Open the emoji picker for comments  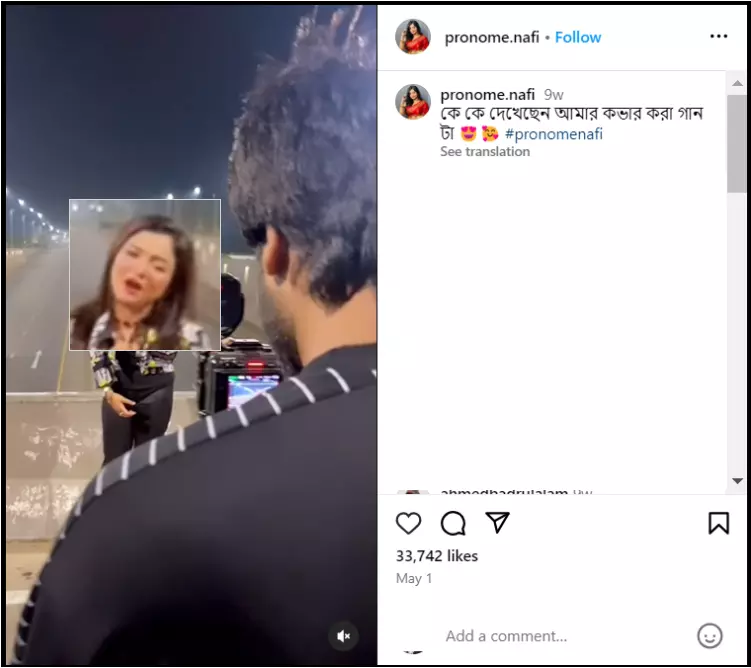pos(709,636)
